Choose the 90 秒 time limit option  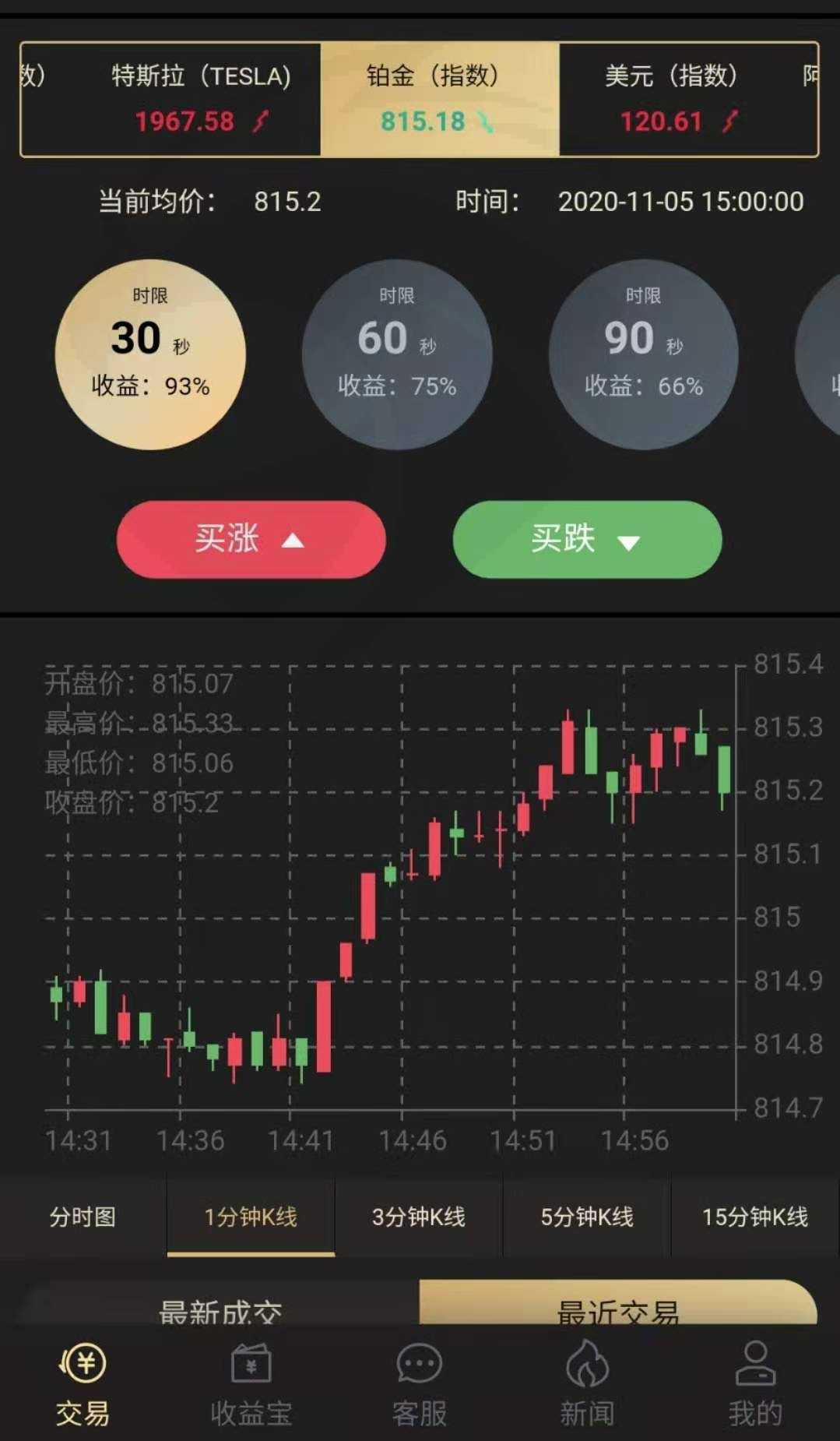coord(644,354)
